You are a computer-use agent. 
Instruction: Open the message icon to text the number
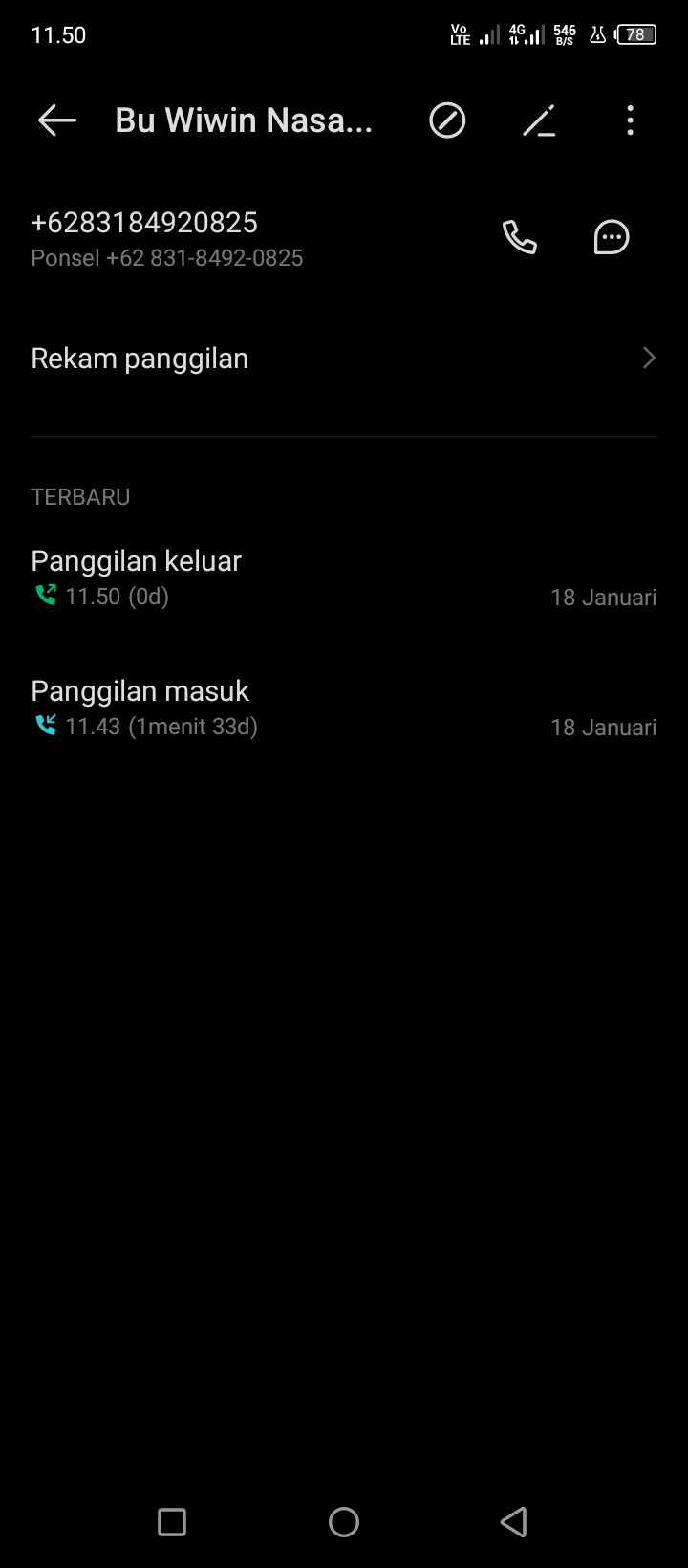[x=611, y=237]
